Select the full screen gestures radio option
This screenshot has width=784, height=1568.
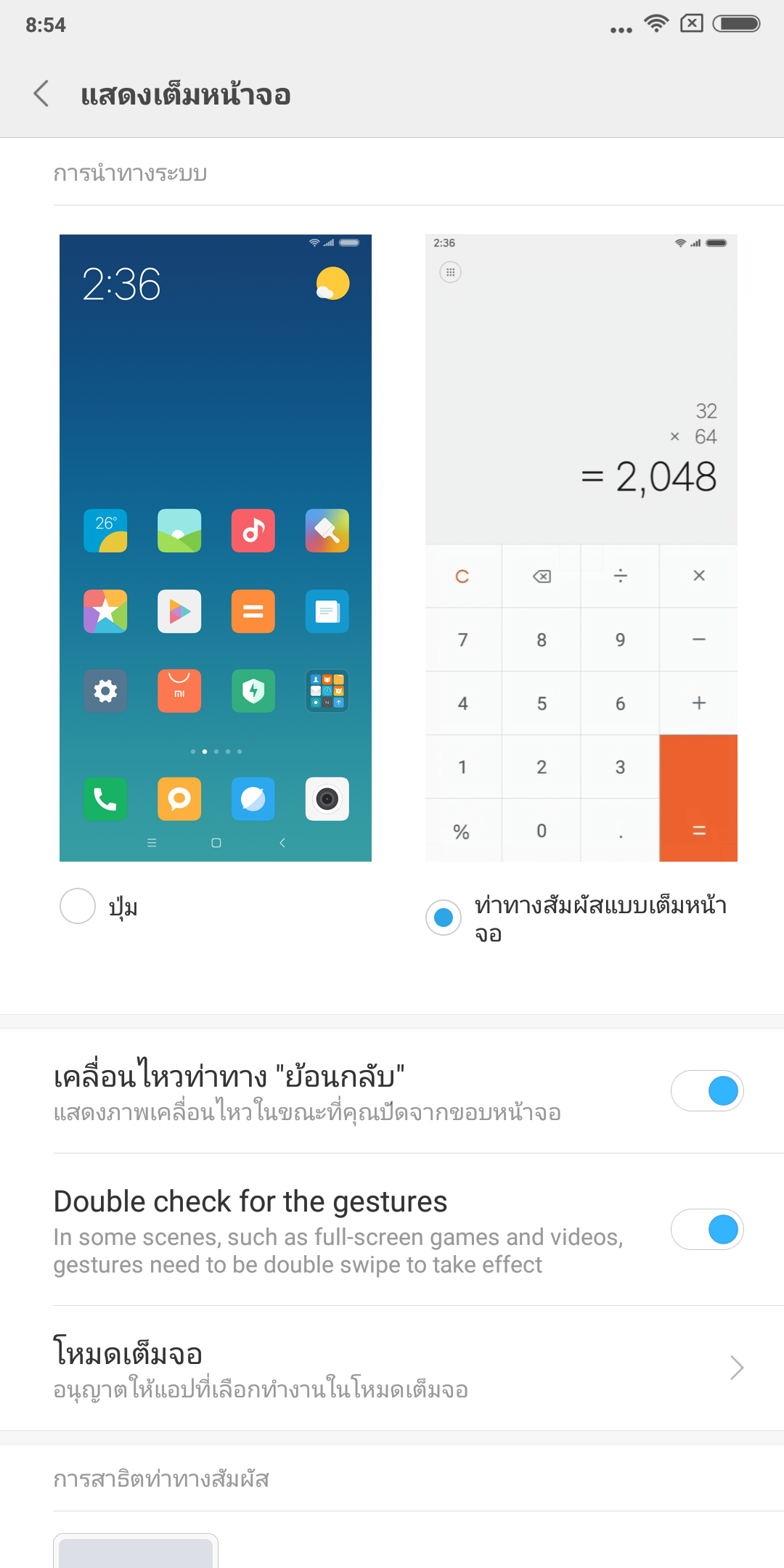point(444,918)
